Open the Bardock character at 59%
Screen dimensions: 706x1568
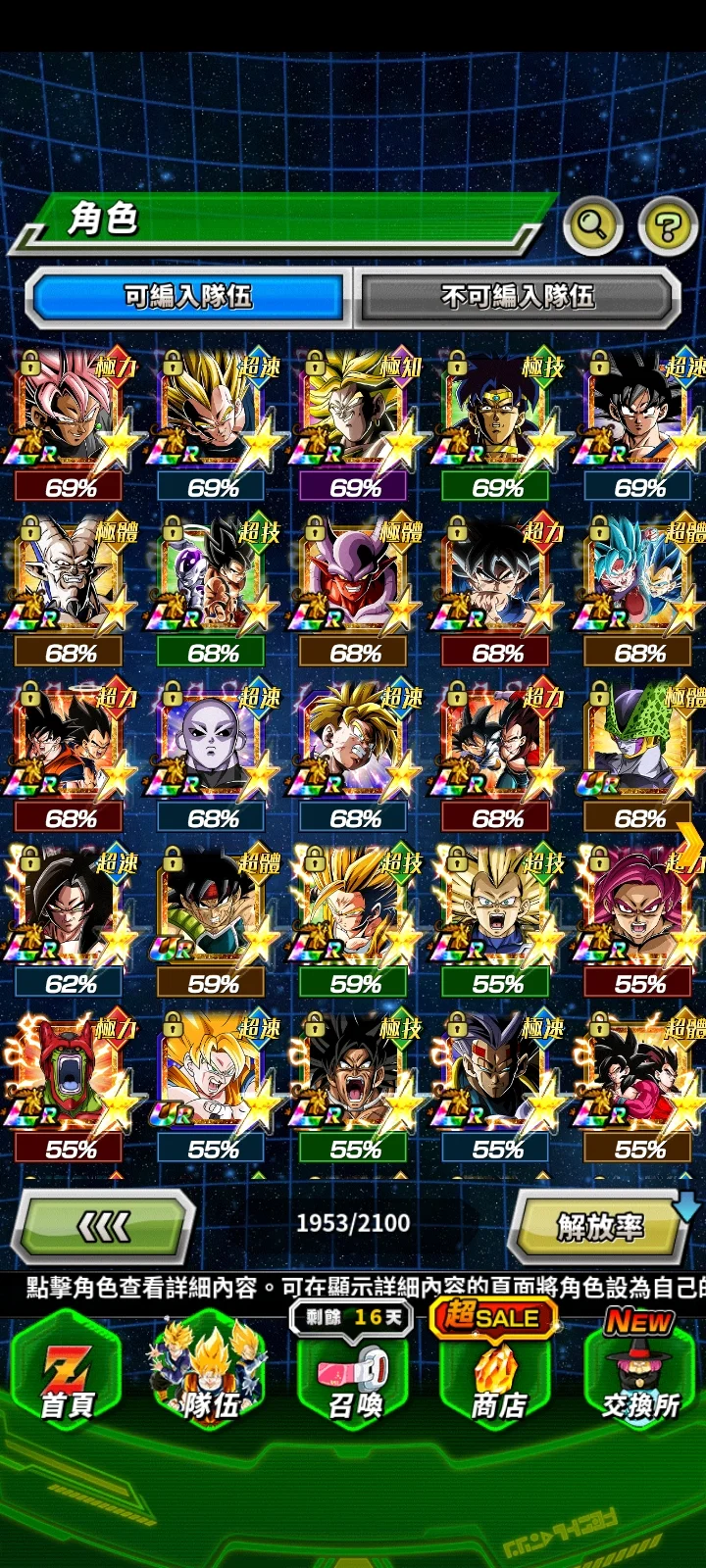[213, 910]
